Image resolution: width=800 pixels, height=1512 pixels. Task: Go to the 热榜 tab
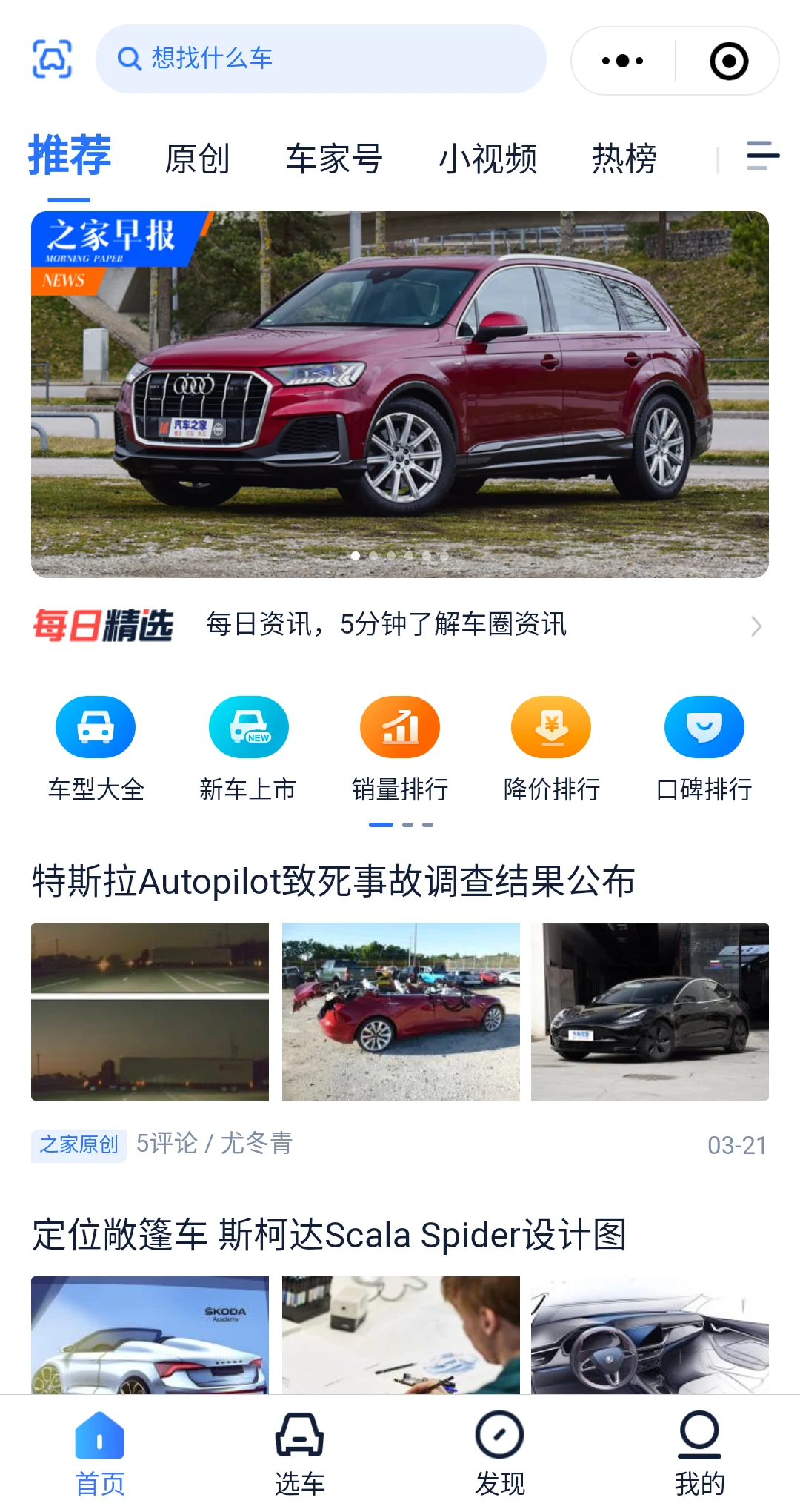click(x=624, y=159)
